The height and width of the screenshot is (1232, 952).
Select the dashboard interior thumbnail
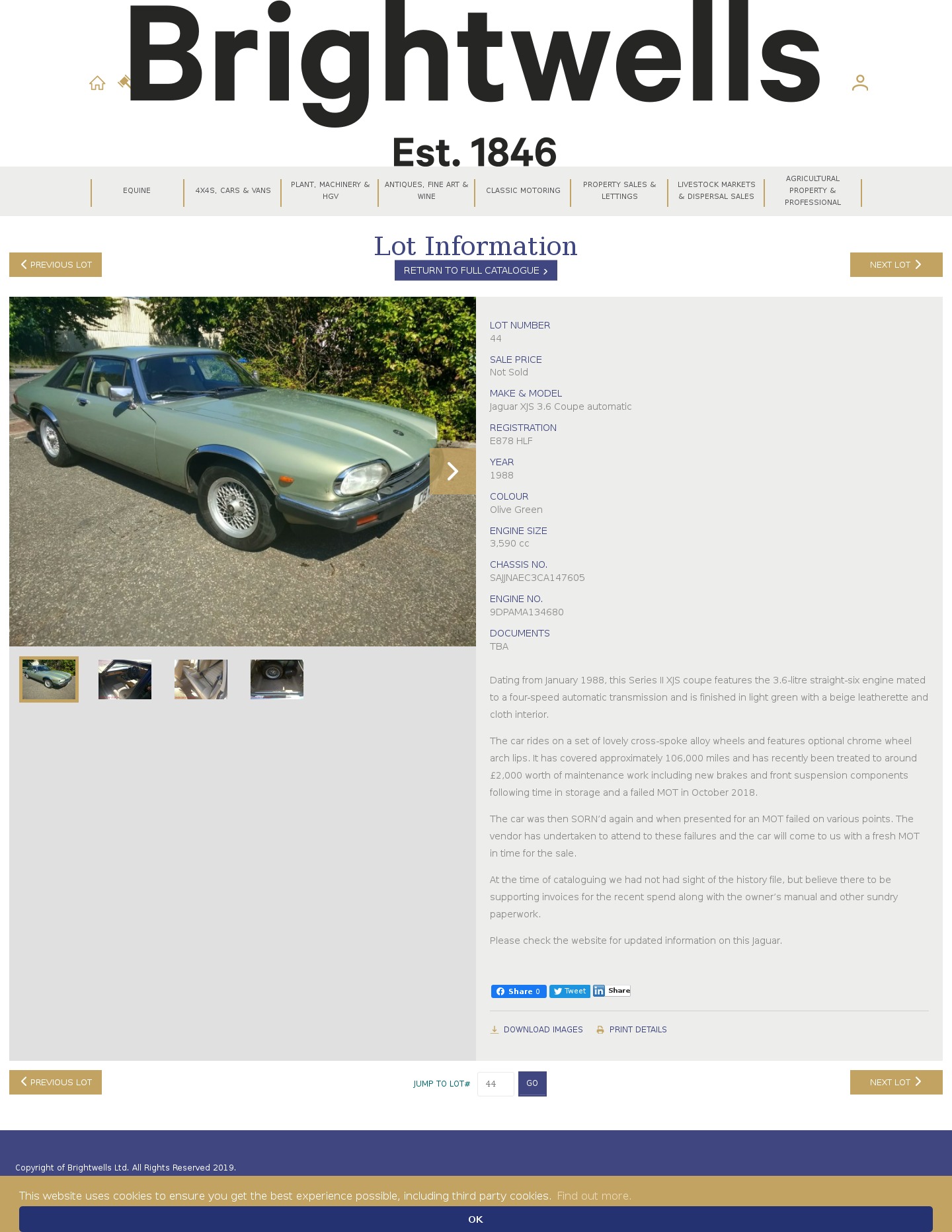[125, 679]
